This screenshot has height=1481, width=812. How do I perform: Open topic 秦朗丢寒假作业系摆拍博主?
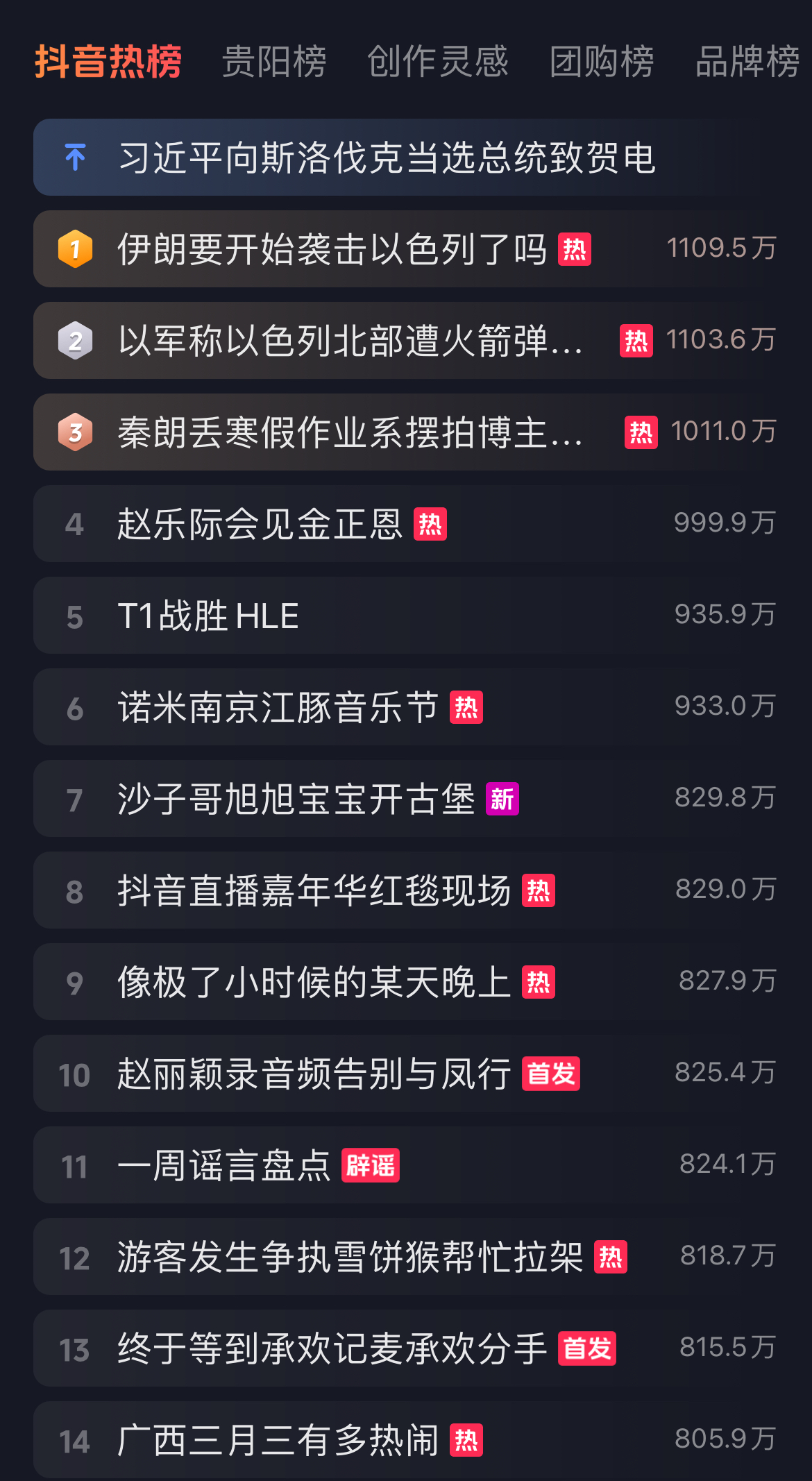pos(406,432)
